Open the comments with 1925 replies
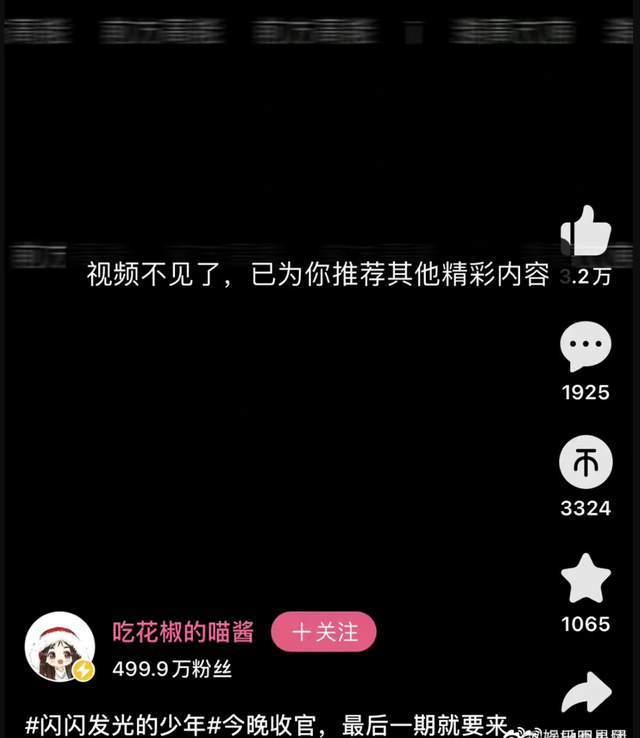Screen dimensions: 640x738 [x=585, y=349]
